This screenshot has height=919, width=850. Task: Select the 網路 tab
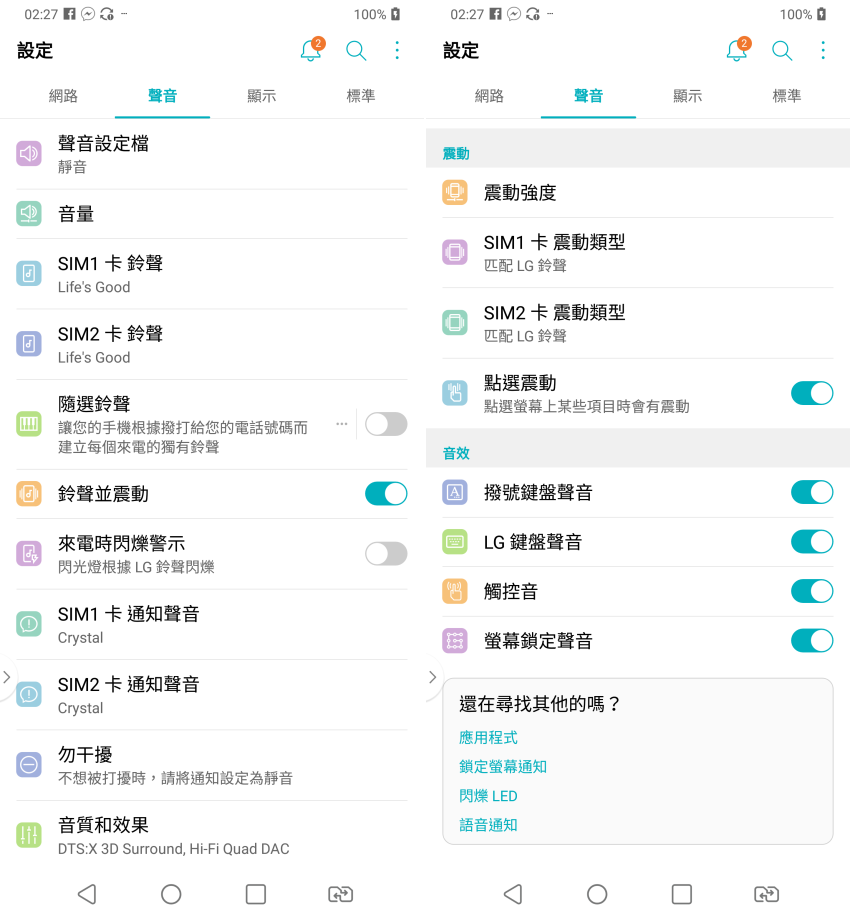click(63, 96)
